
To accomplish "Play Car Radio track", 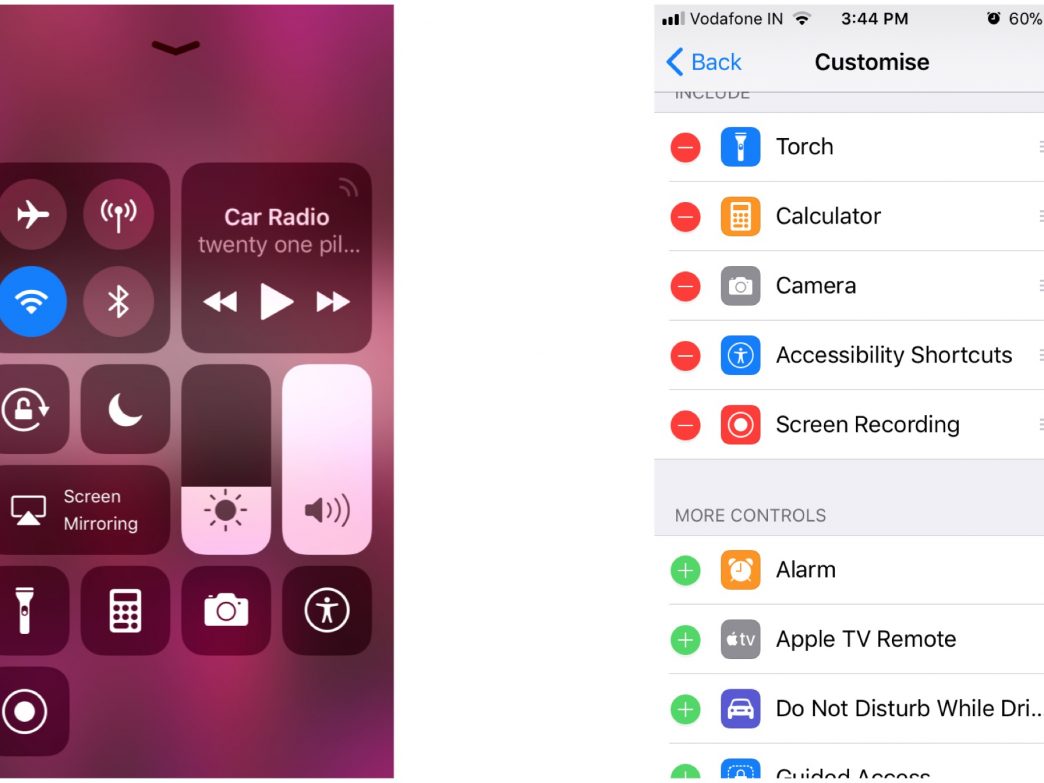I will pos(276,301).
